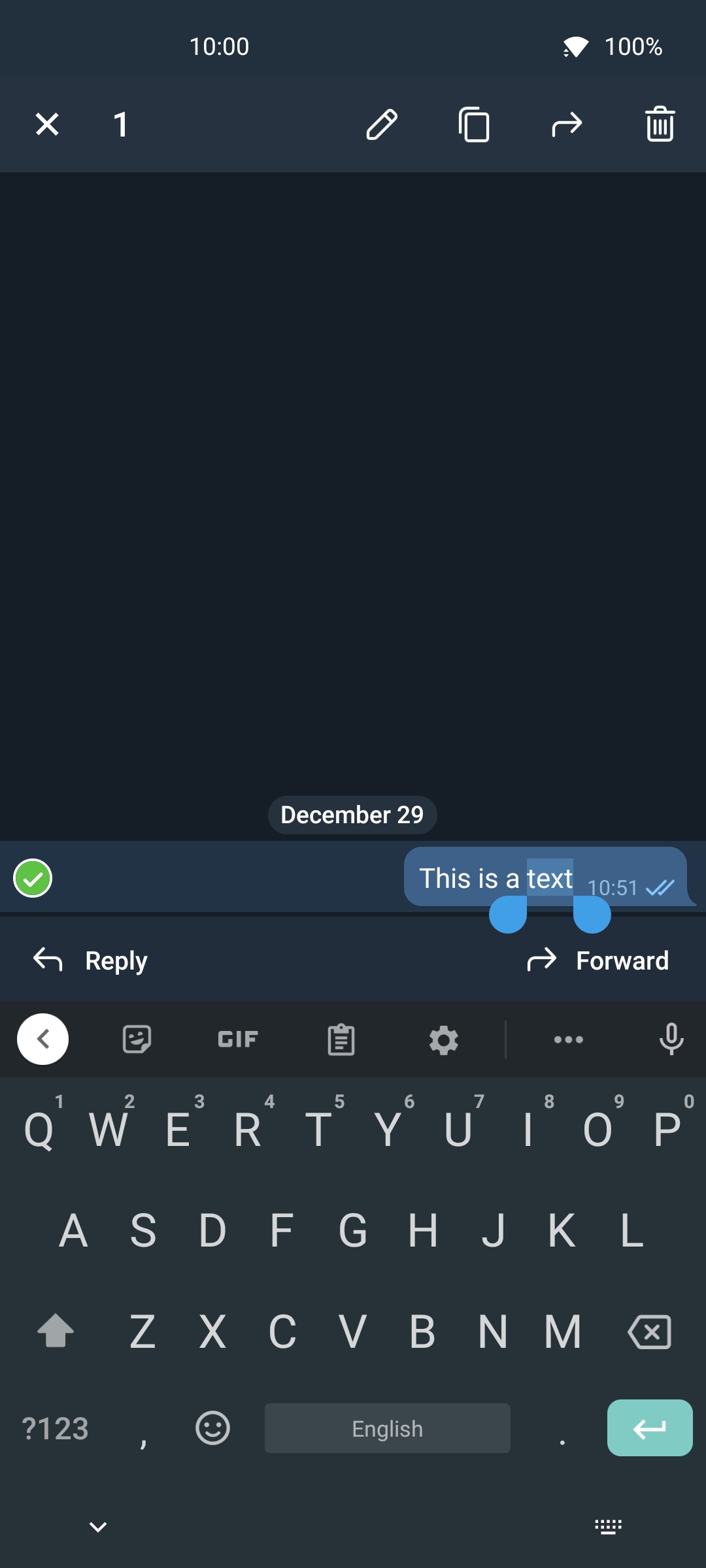
Task: Tap the forward arrow in the toolbar
Action: (567, 124)
